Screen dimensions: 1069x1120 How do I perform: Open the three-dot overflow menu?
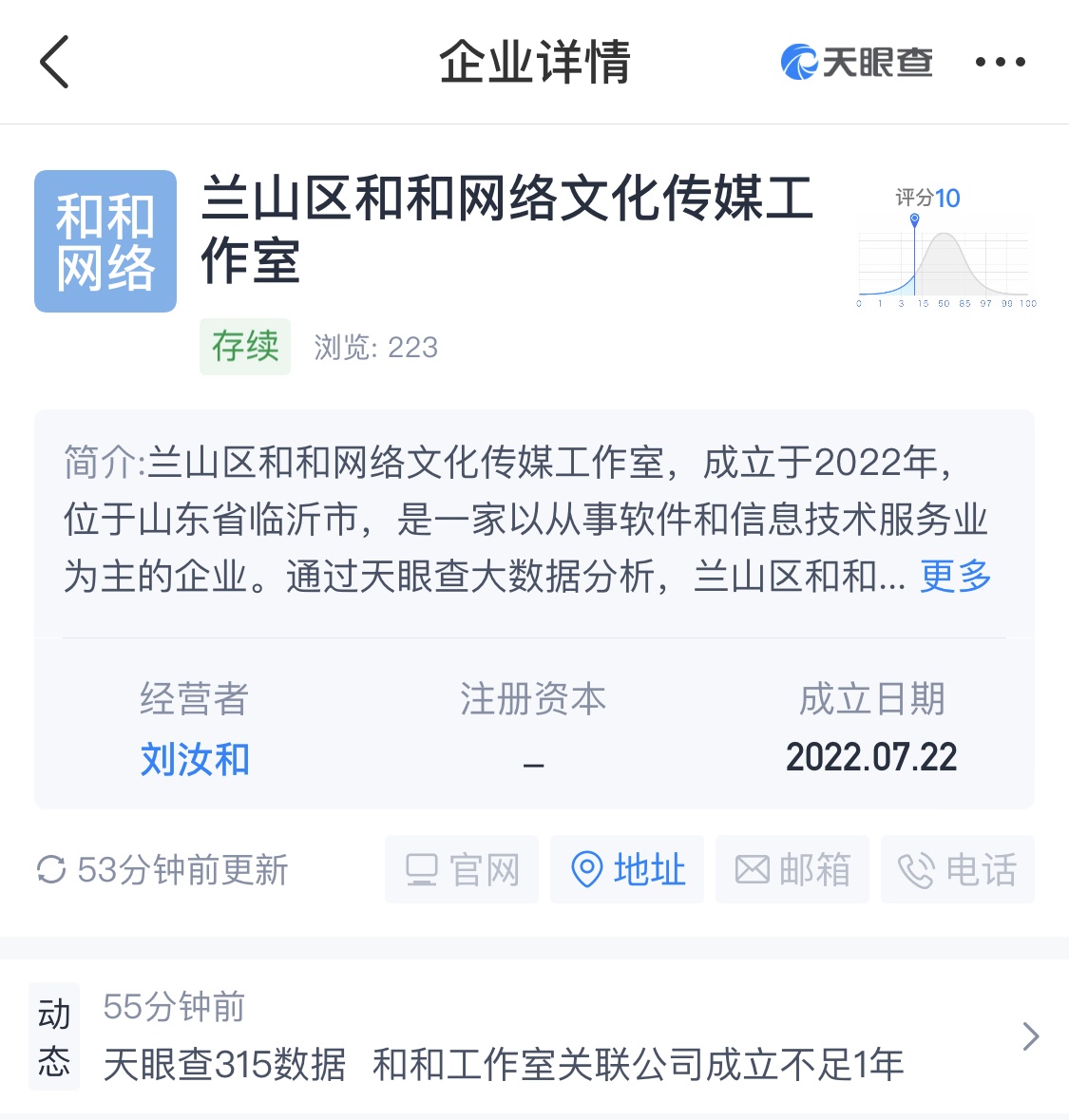(1000, 63)
